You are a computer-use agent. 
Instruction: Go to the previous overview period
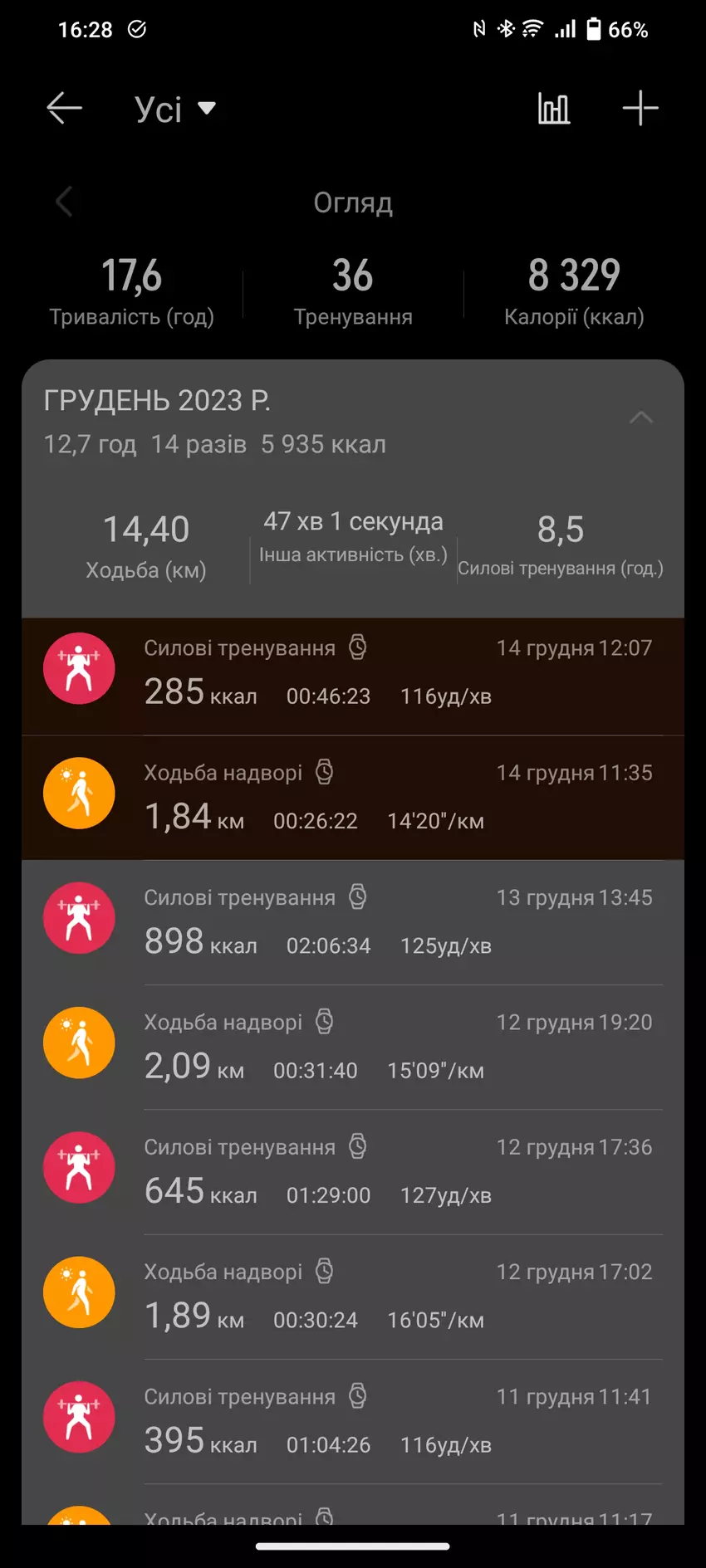pyautogui.click(x=64, y=202)
